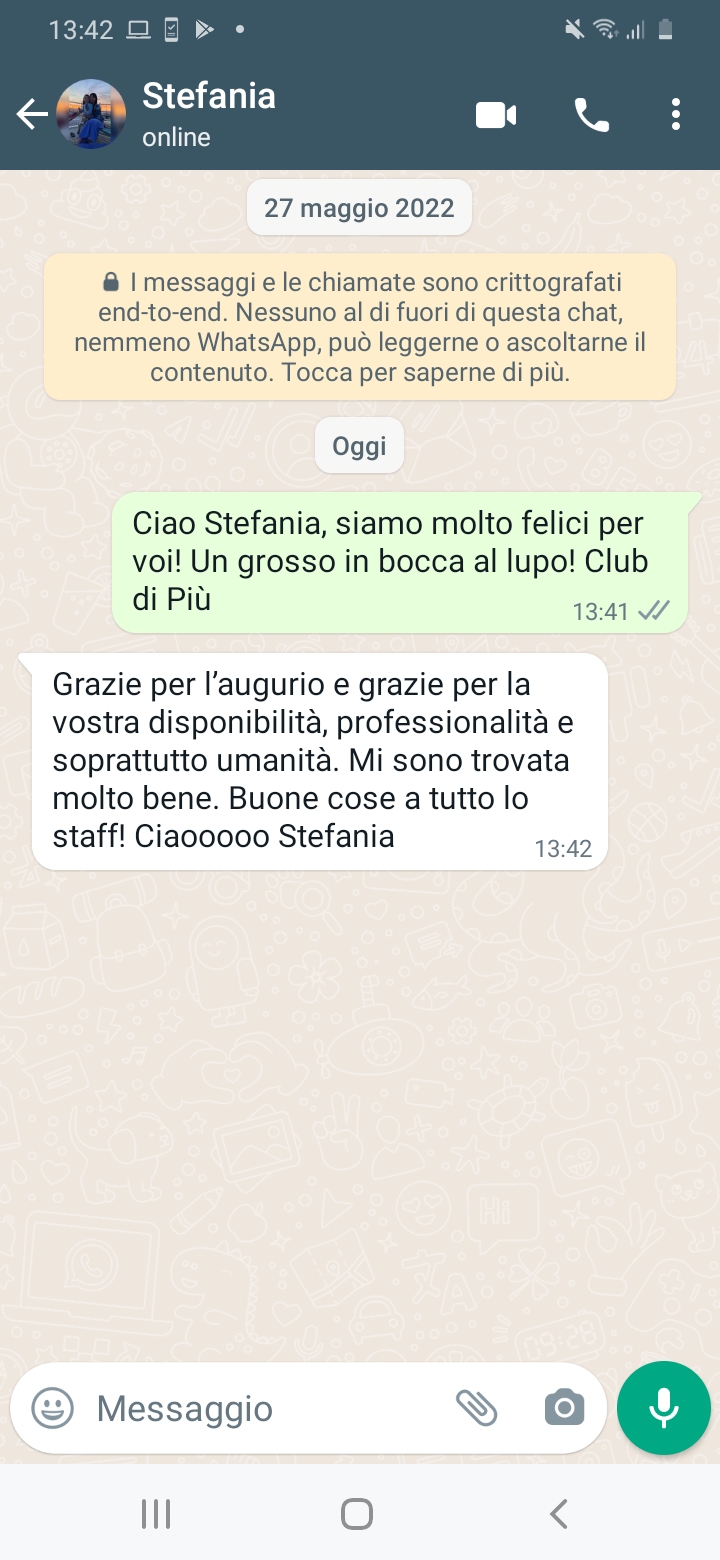
Task: Go back to the chat list
Action: point(32,115)
